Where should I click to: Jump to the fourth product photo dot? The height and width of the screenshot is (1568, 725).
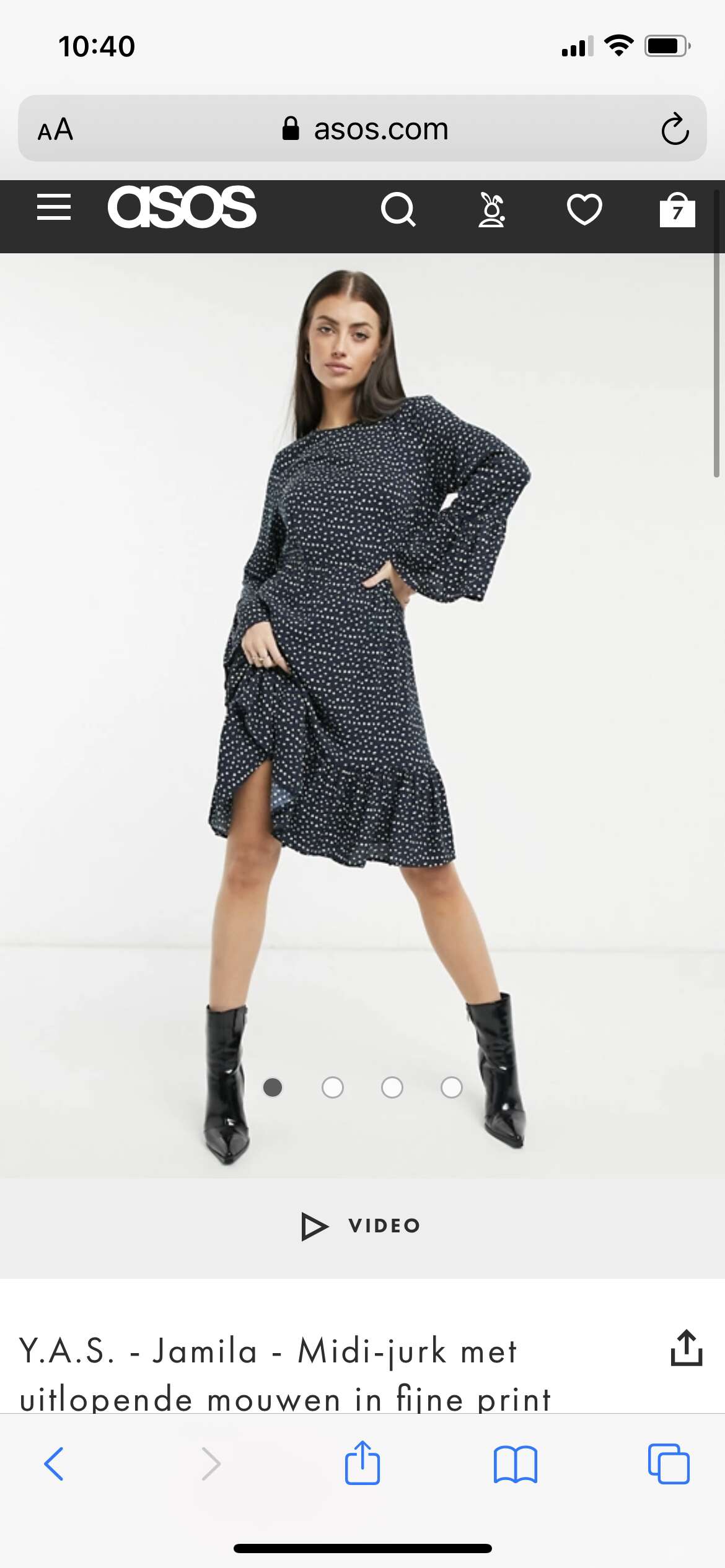pyautogui.click(x=451, y=1087)
